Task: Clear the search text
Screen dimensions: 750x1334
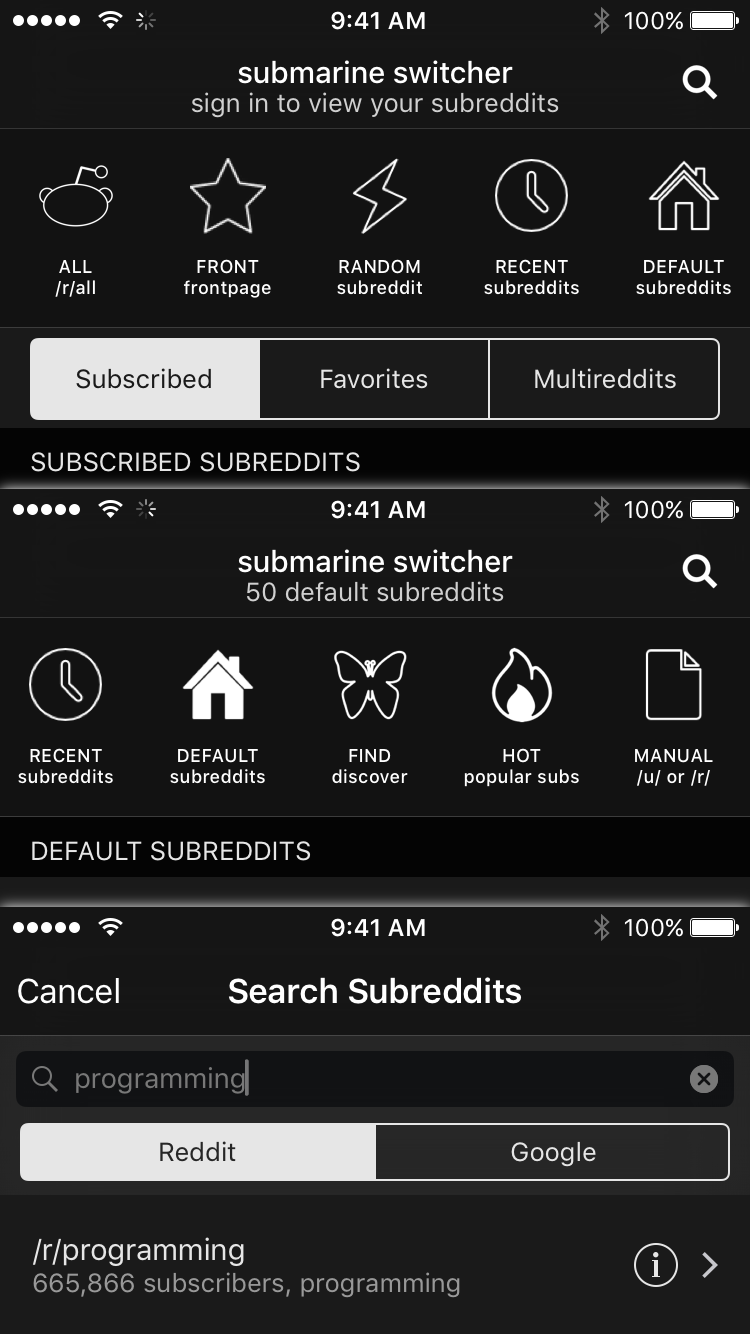Action: 704,1079
